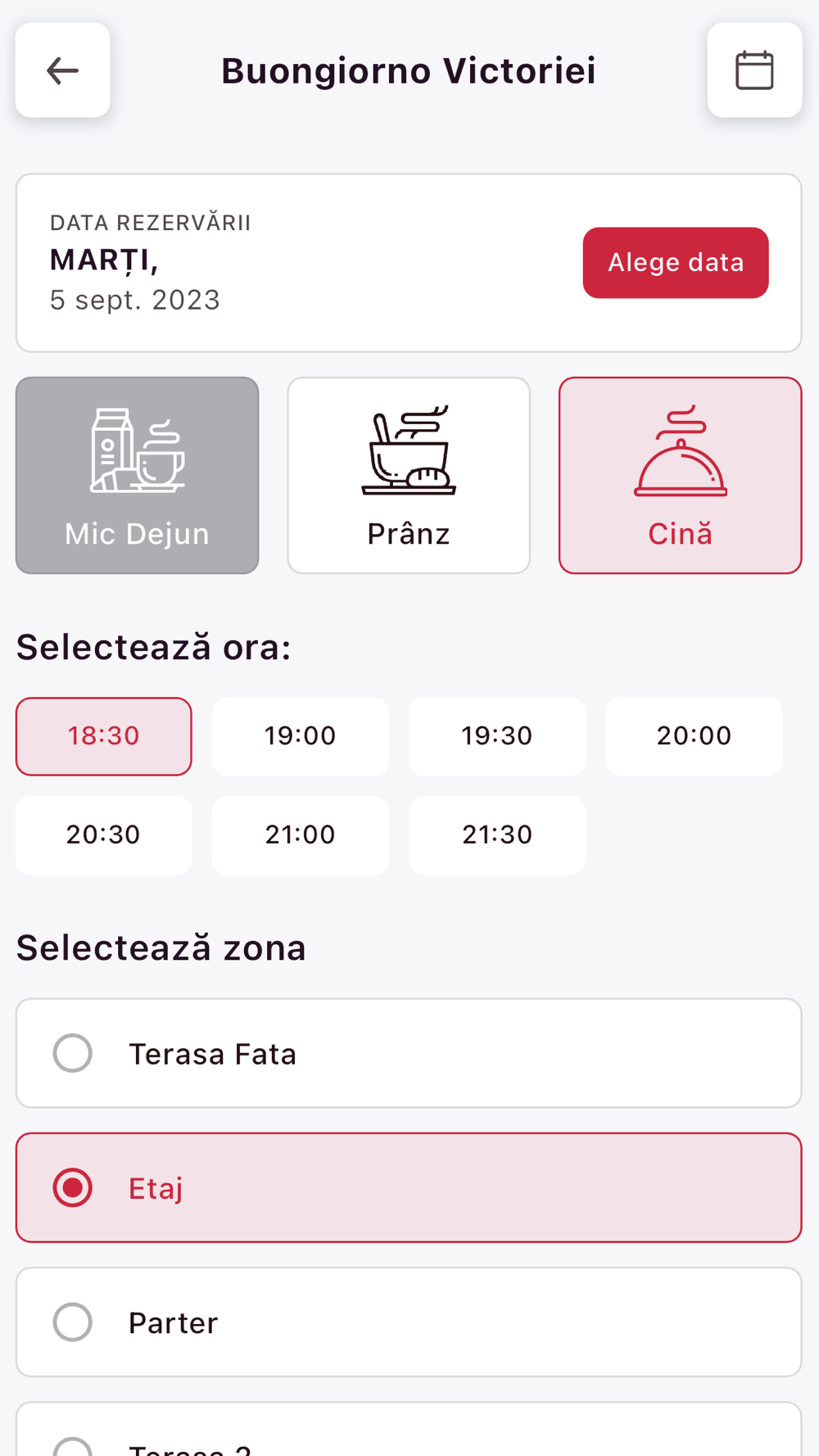
Task: Pick the 18:30 time slot
Action: 104,736
